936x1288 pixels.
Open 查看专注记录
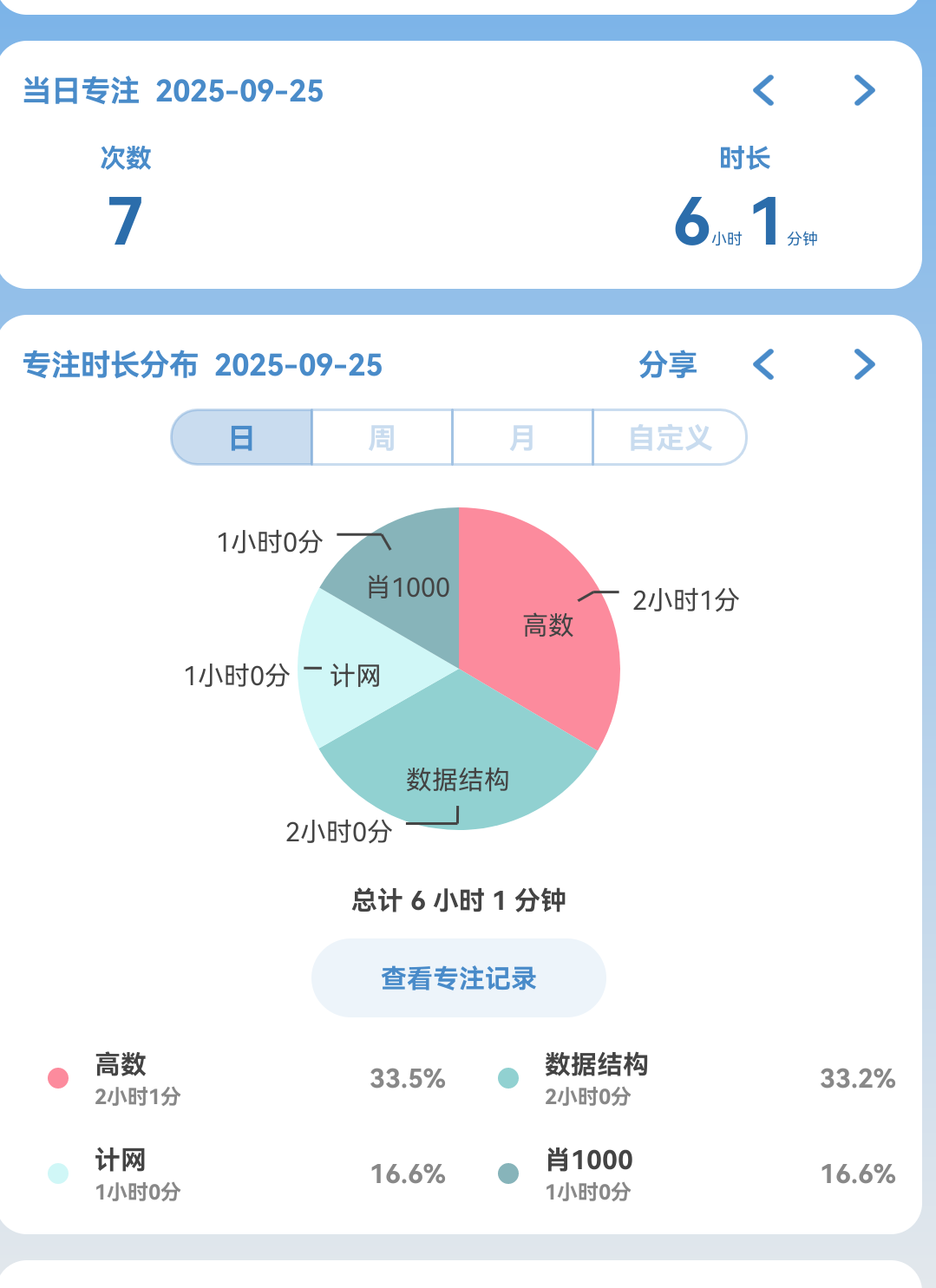pyautogui.click(x=458, y=978)
